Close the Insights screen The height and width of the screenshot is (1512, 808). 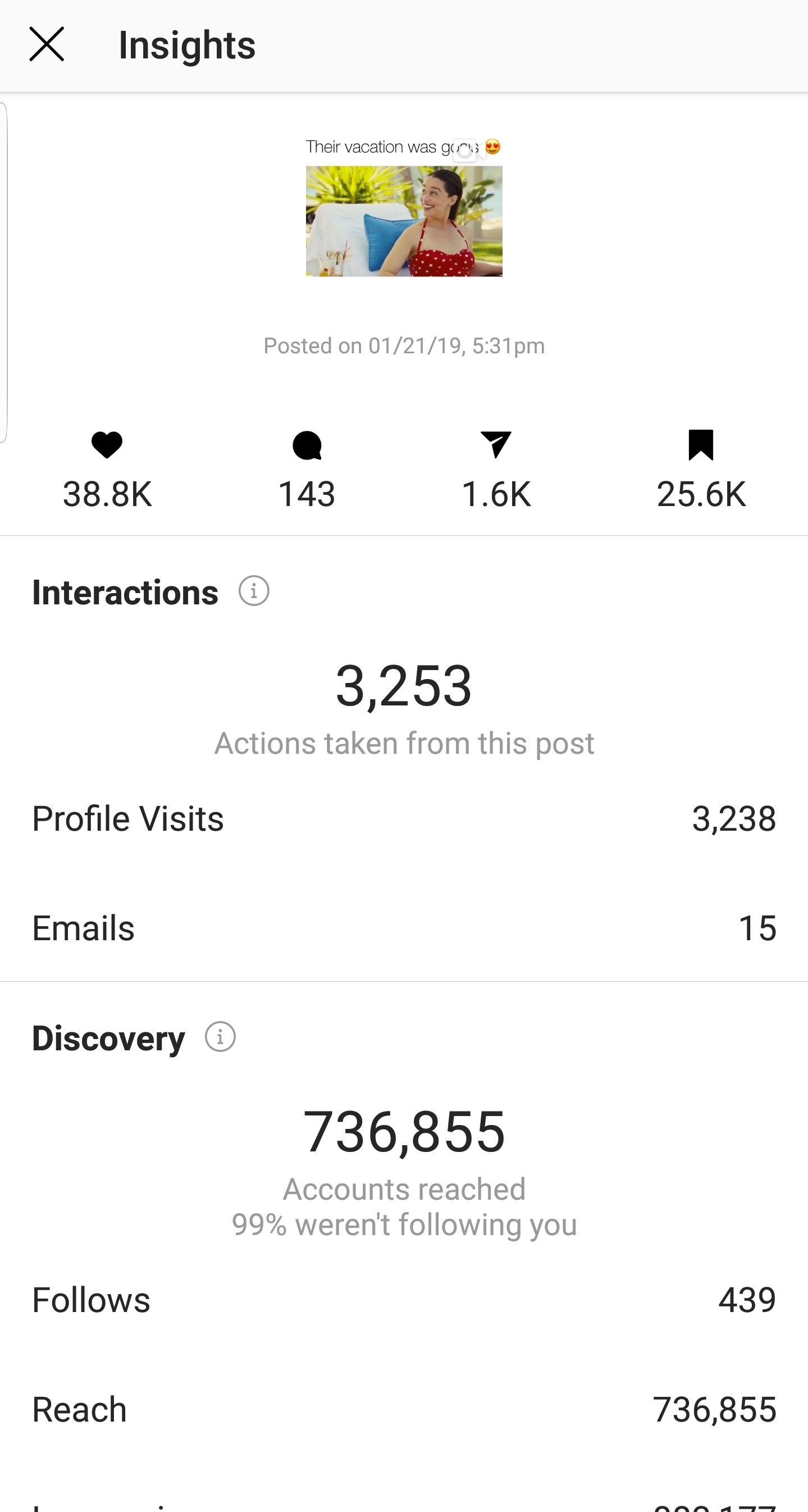[x=47, y=44]
